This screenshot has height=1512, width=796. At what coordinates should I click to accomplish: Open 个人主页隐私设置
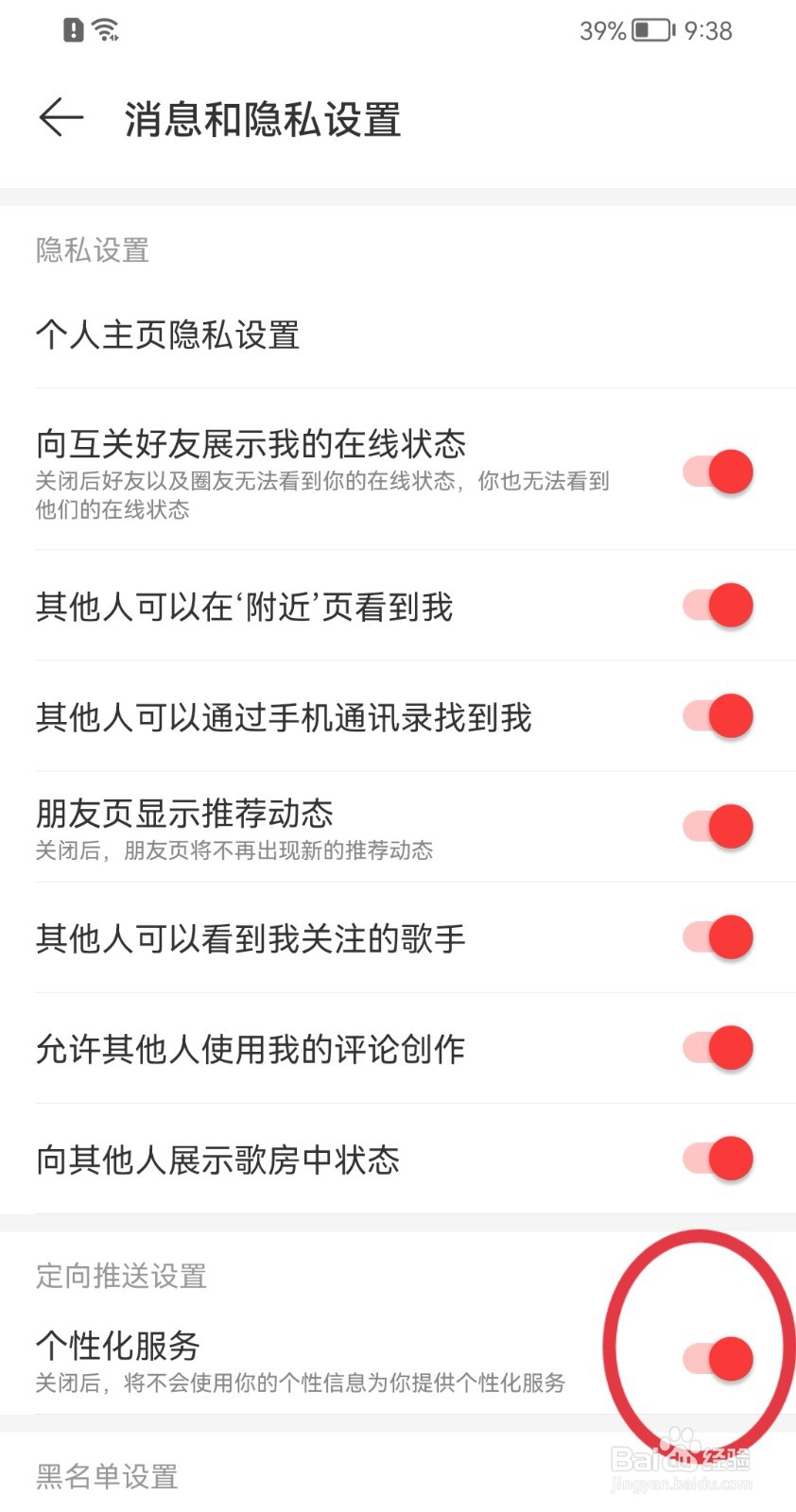(x=168, y=335)
